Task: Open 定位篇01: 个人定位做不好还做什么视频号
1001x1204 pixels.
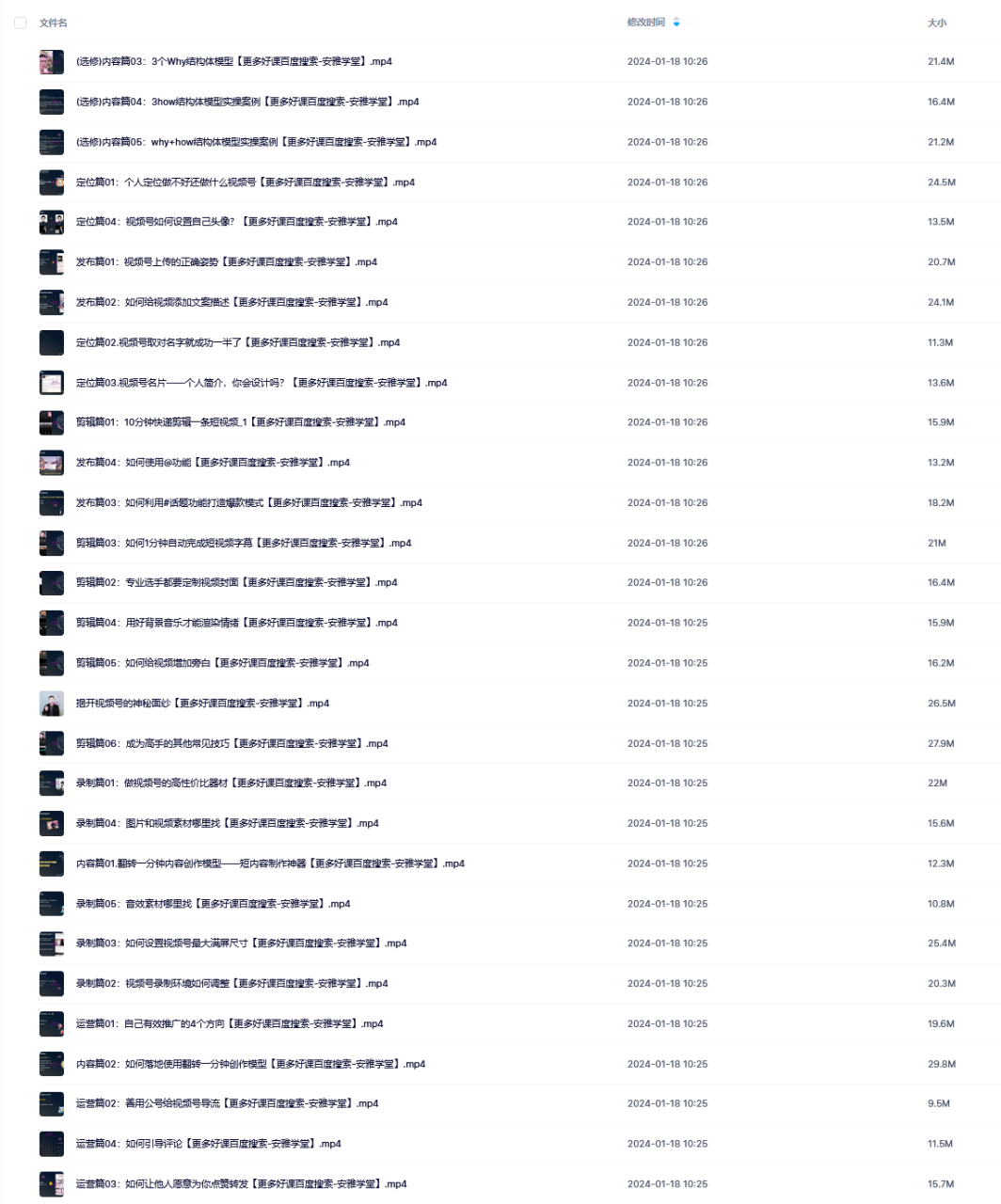Action: point(245,182)
